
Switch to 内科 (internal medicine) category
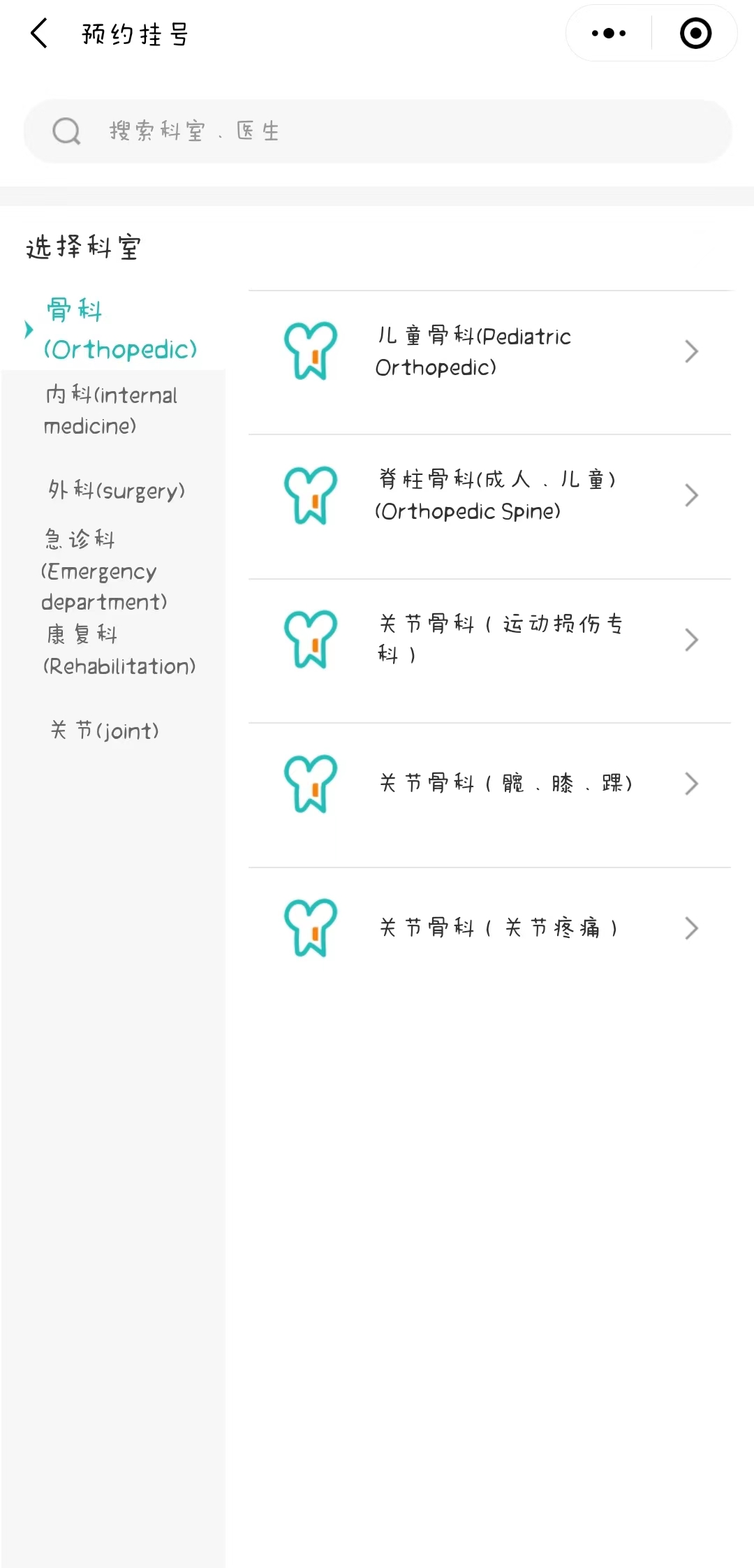(113, 410)
